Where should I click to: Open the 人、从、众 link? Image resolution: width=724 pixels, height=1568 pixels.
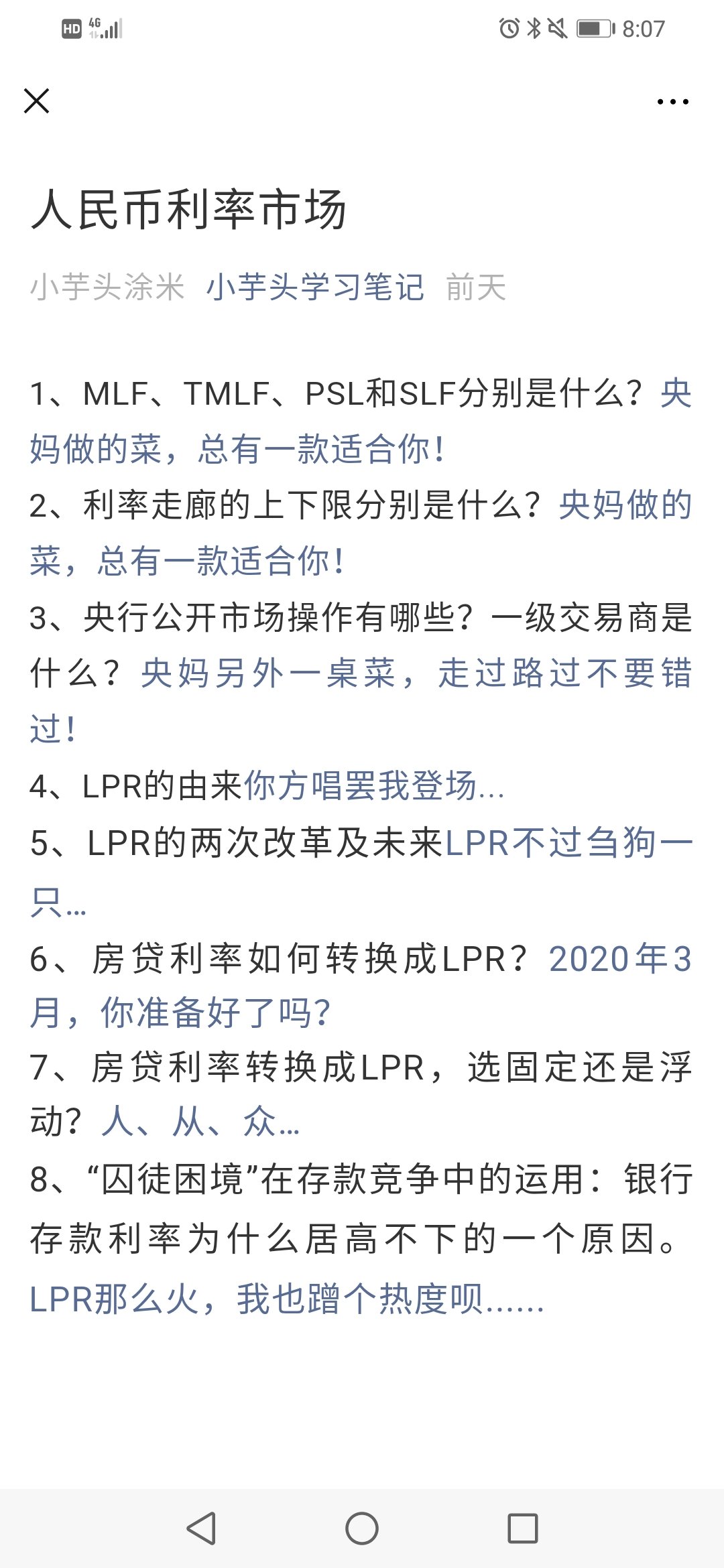tap(200, 1122)
